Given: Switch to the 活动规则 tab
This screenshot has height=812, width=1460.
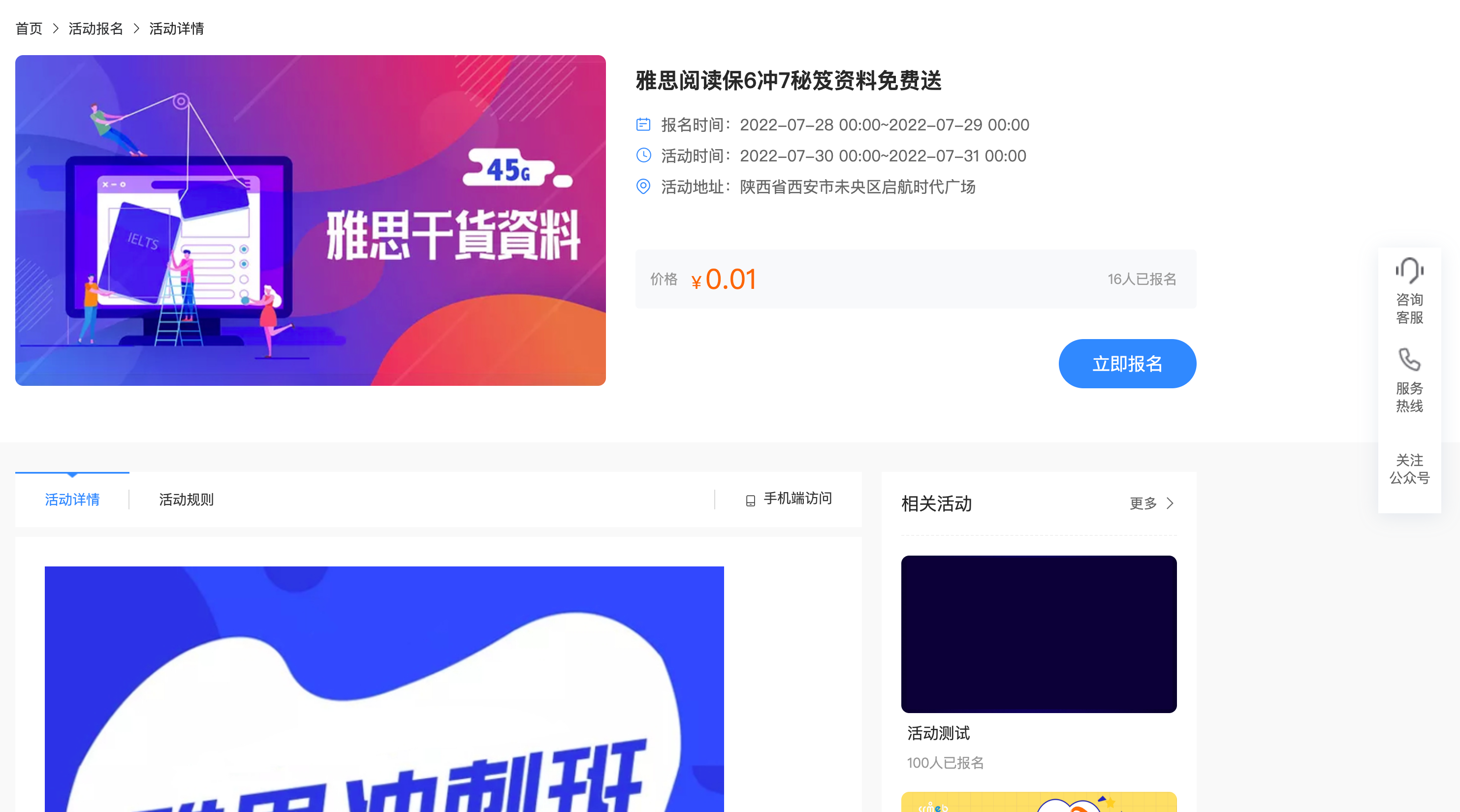Looking at the screenshot, I should [x=186, y=499].
